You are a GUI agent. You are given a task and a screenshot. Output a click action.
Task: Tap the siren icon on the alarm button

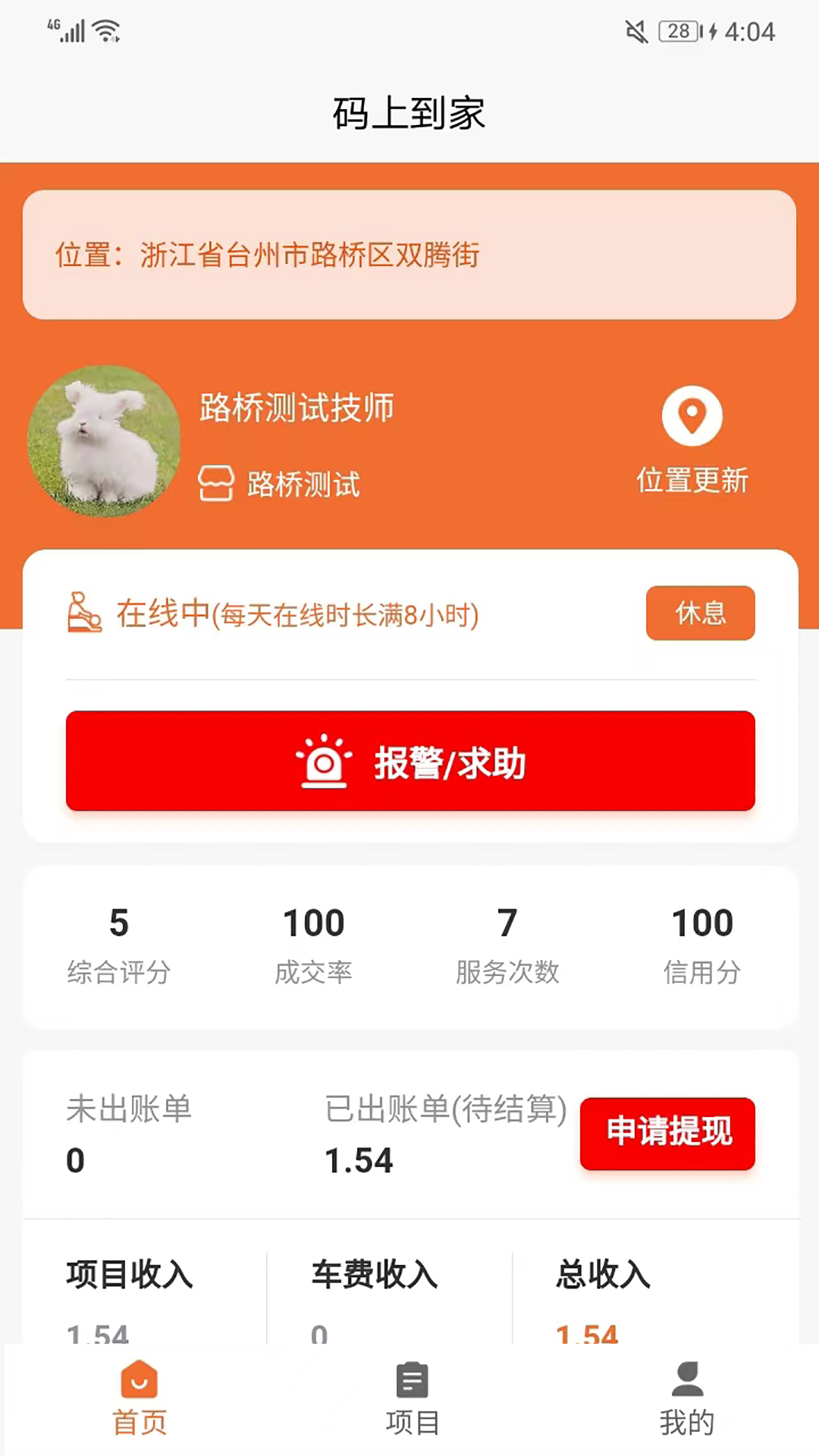(324, 761)
